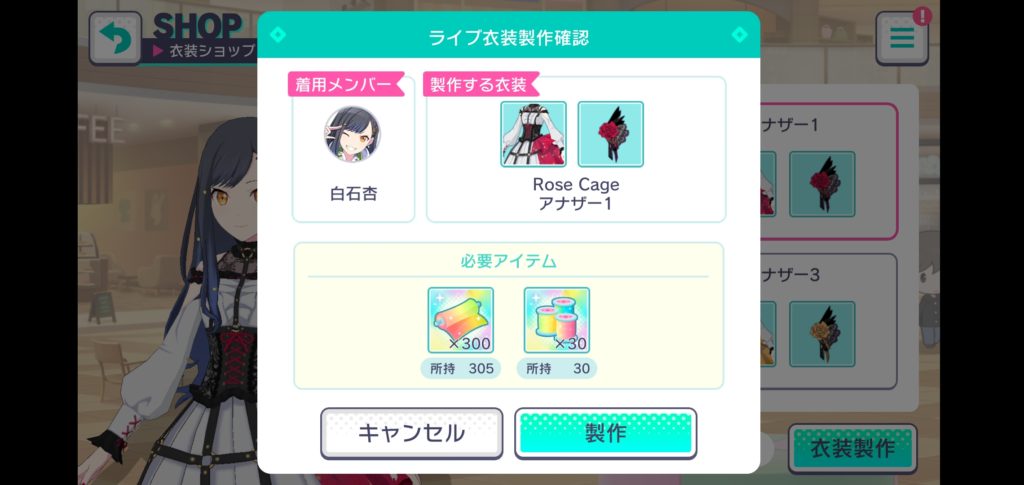
Task: Confirm costume creation with 製作 button
Action: pos(605,433)
